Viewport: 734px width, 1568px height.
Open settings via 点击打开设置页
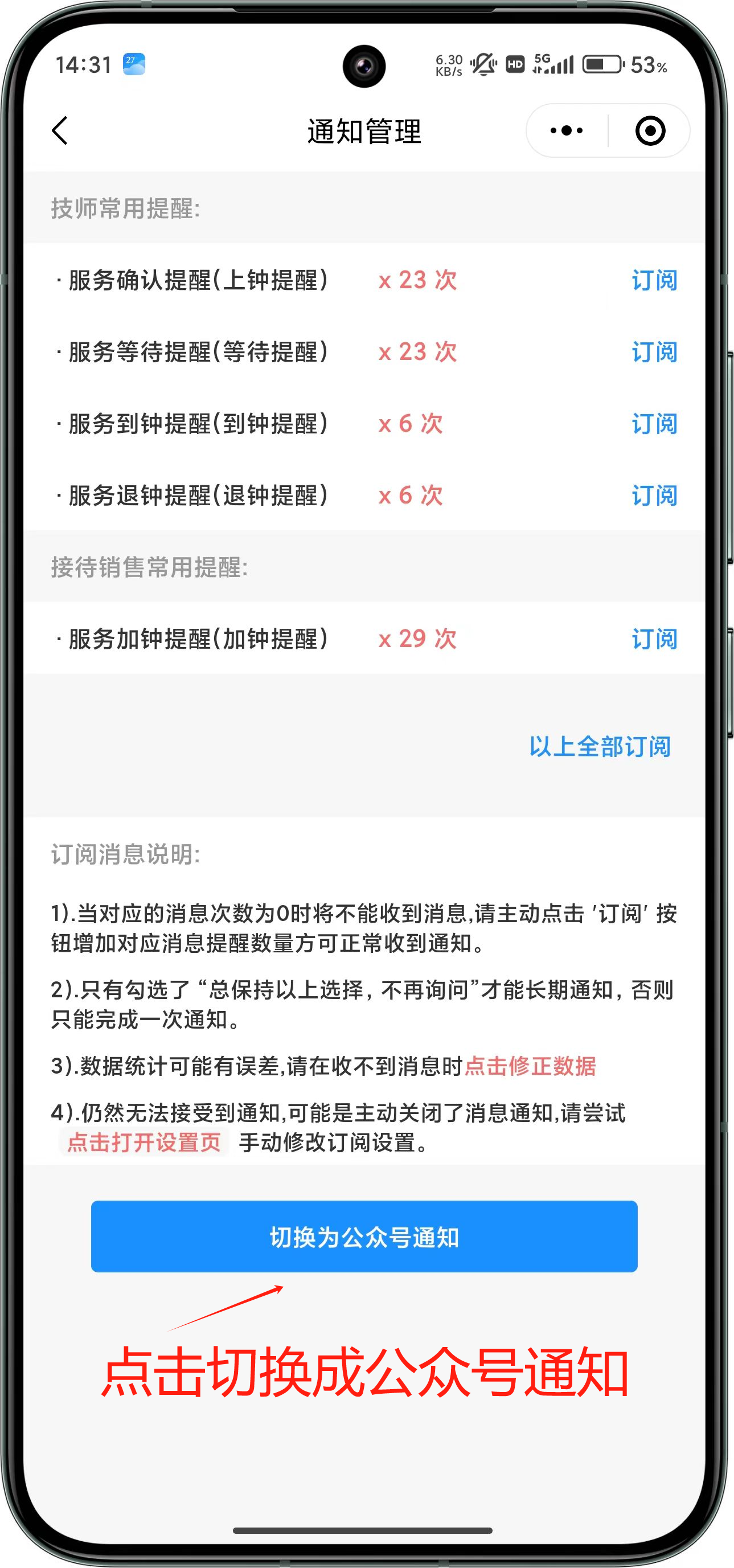point(144,1143)
